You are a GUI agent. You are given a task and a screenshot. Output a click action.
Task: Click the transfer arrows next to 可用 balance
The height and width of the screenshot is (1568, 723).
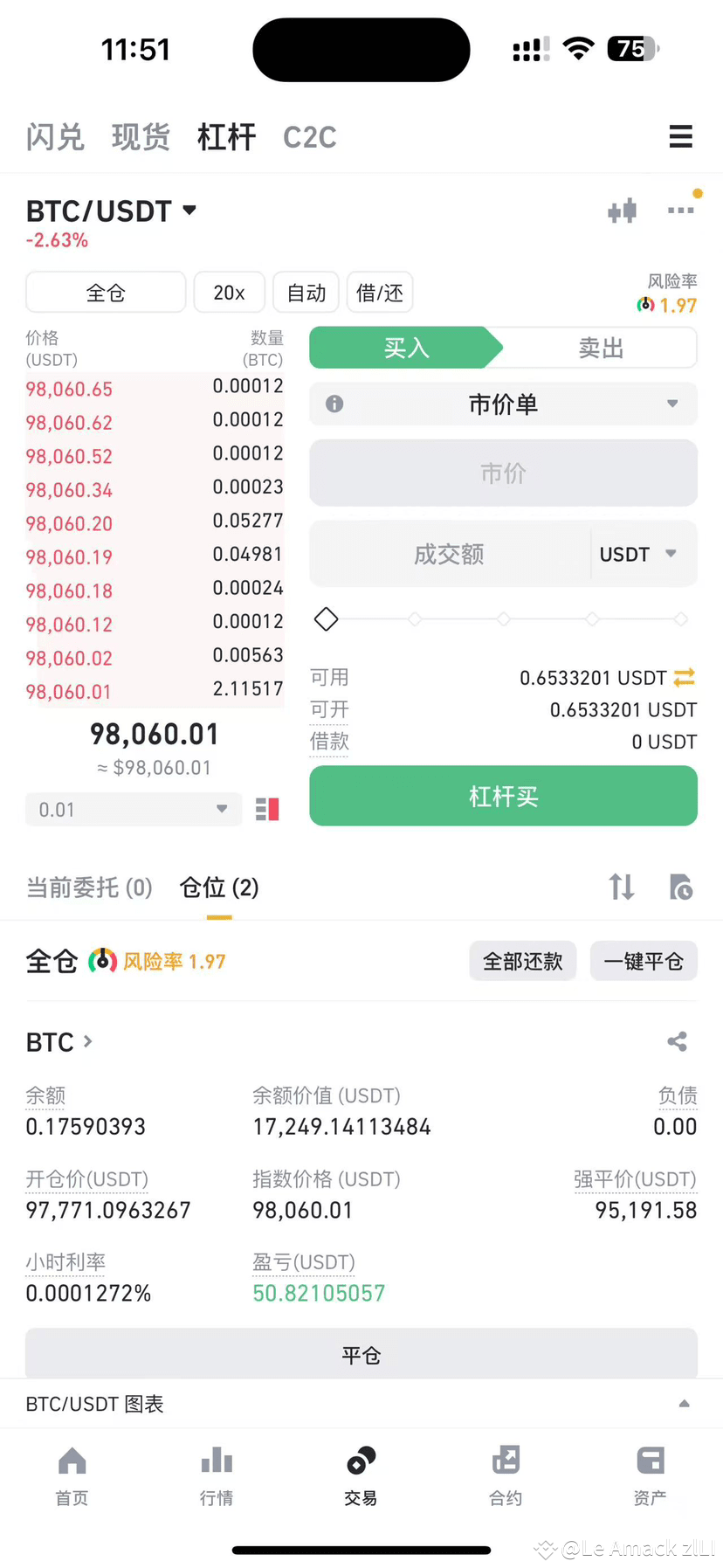tap(684, 677)
